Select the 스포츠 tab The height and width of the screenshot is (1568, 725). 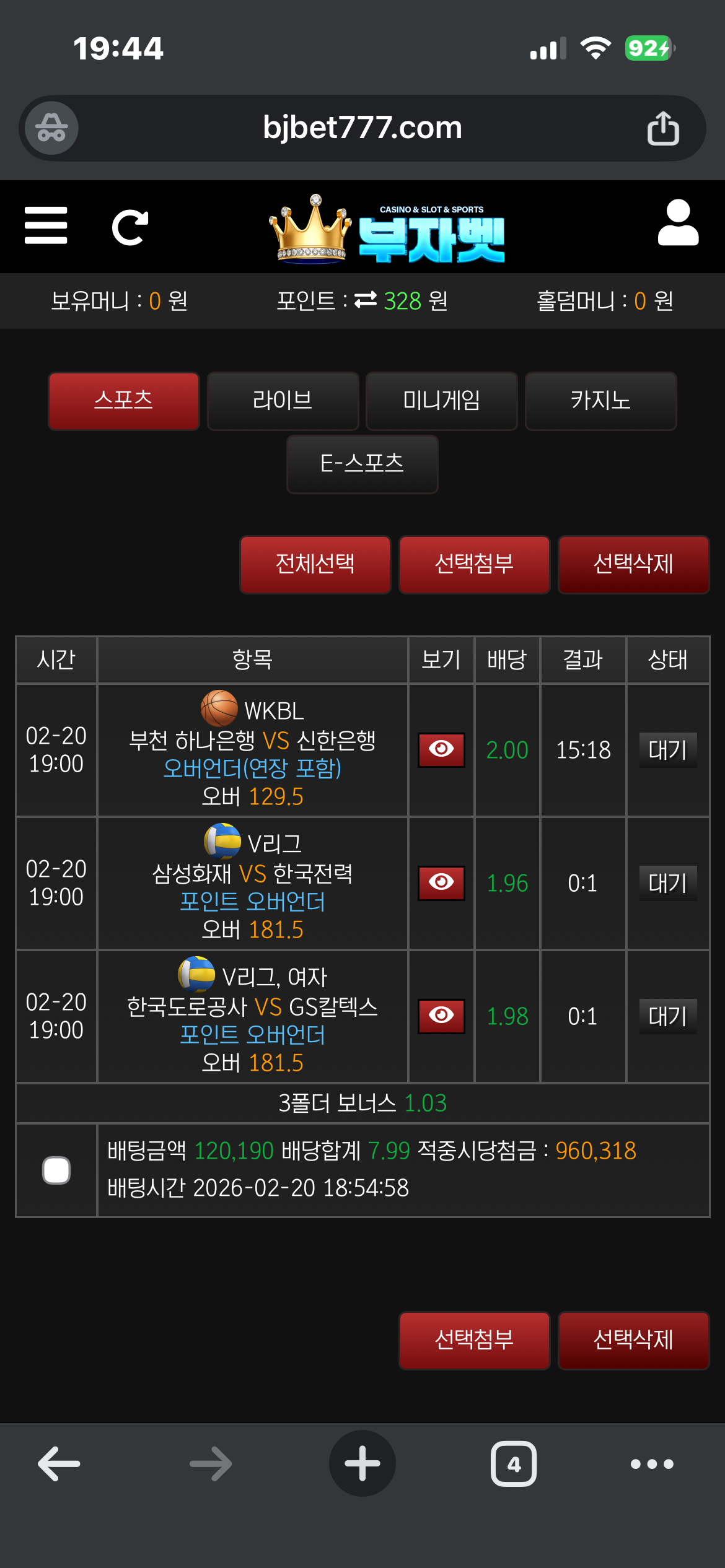124,401
